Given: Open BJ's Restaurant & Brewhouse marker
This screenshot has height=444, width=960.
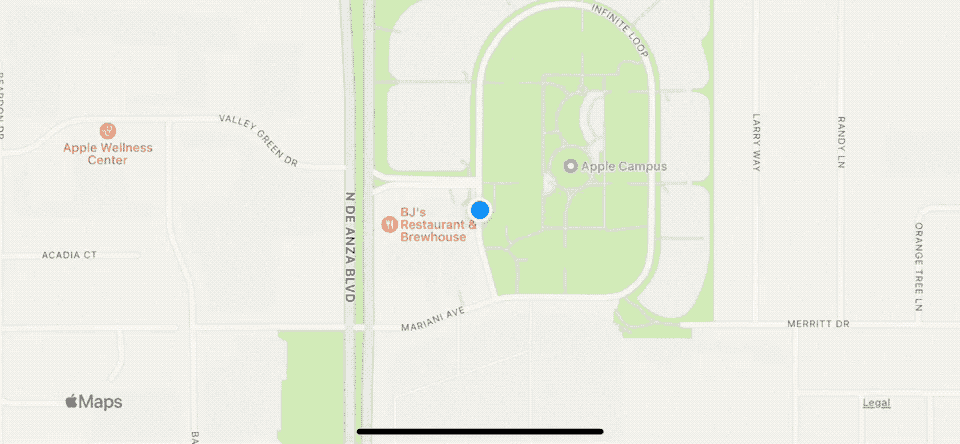Looking at the screenshot, I should point(390,224).
